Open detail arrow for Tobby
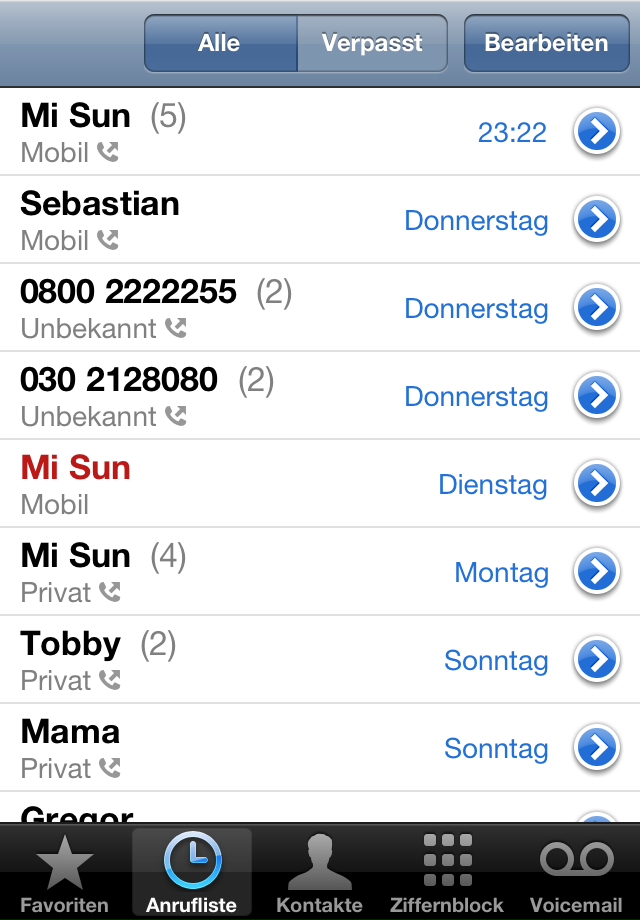The image size is (640, 920). [597, 660]
